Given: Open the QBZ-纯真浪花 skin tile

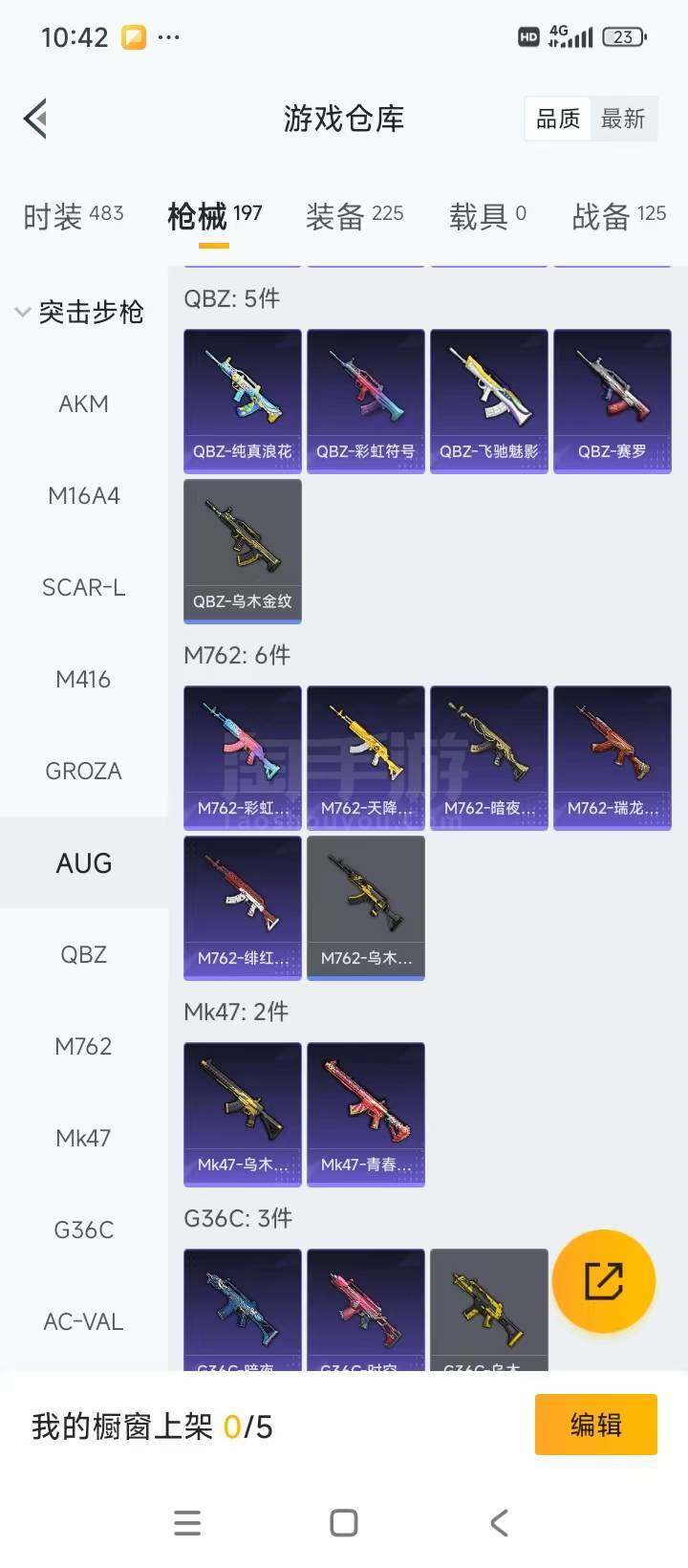Looking at the screenshot, I should coord(243,401).
